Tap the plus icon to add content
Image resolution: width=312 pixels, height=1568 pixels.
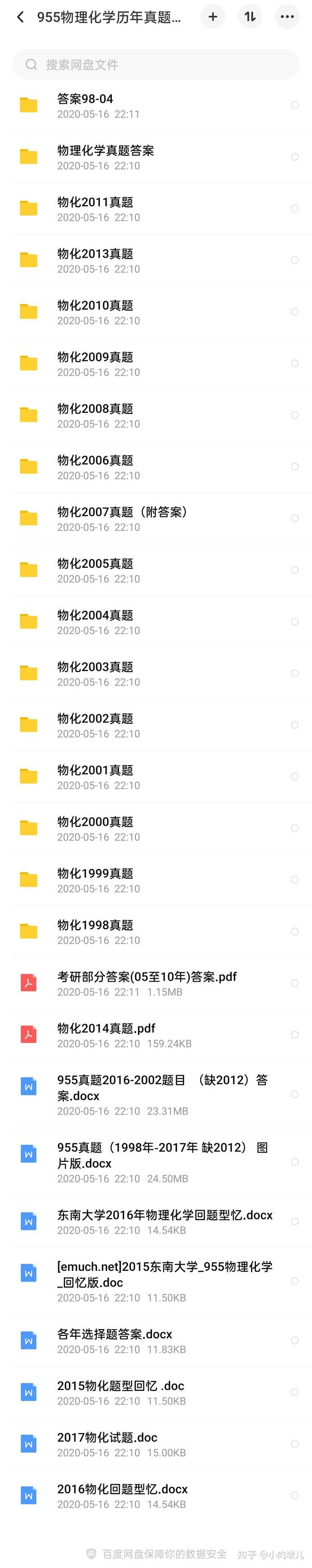(x=213, y=17)
